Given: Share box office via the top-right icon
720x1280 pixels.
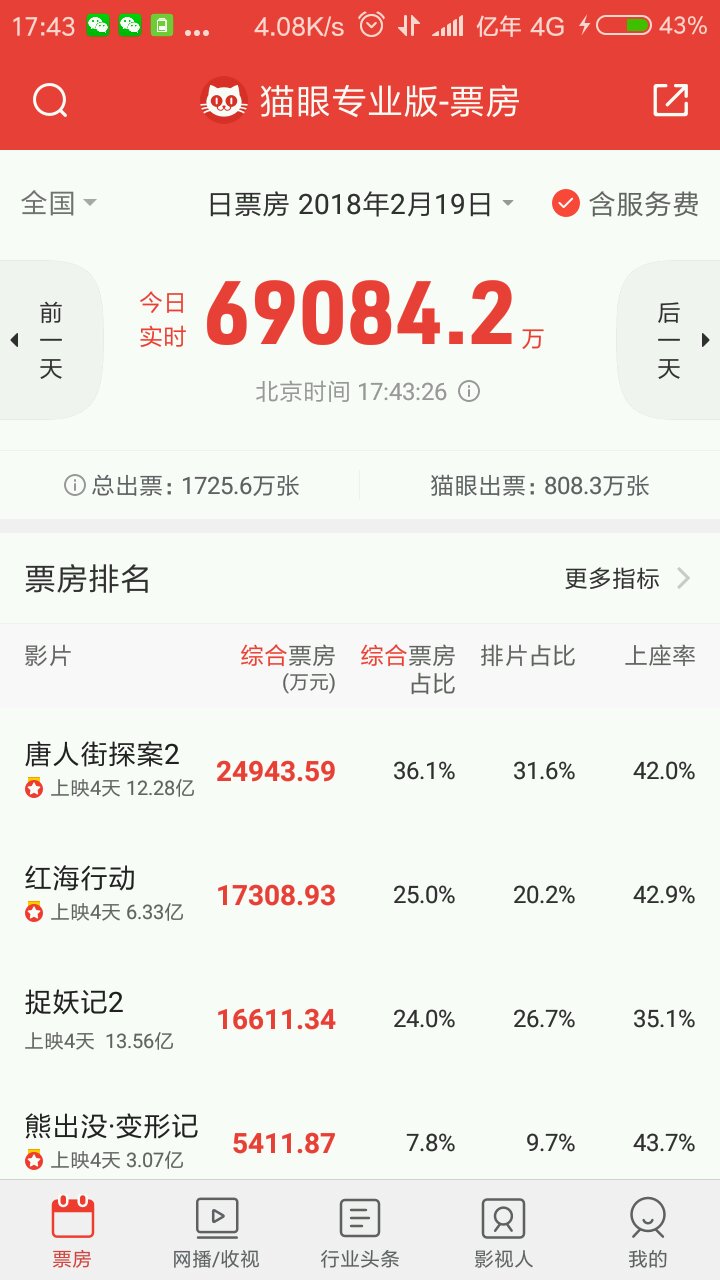Looking at the screenshot, I should (x=670, y=100).
